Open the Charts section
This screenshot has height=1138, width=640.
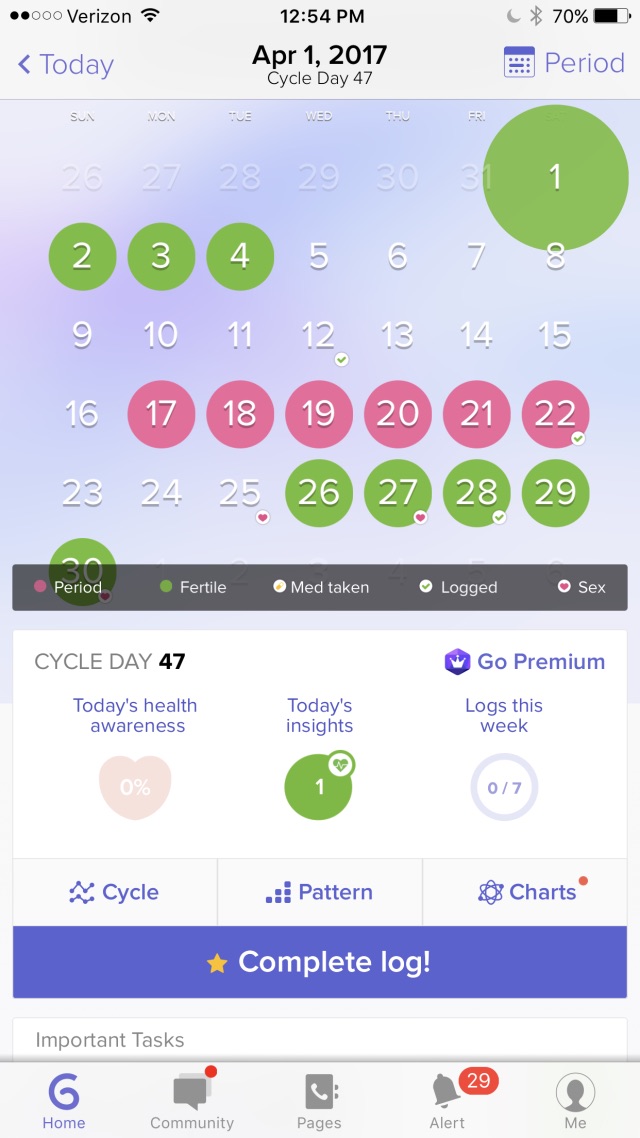tap(526, 892)
